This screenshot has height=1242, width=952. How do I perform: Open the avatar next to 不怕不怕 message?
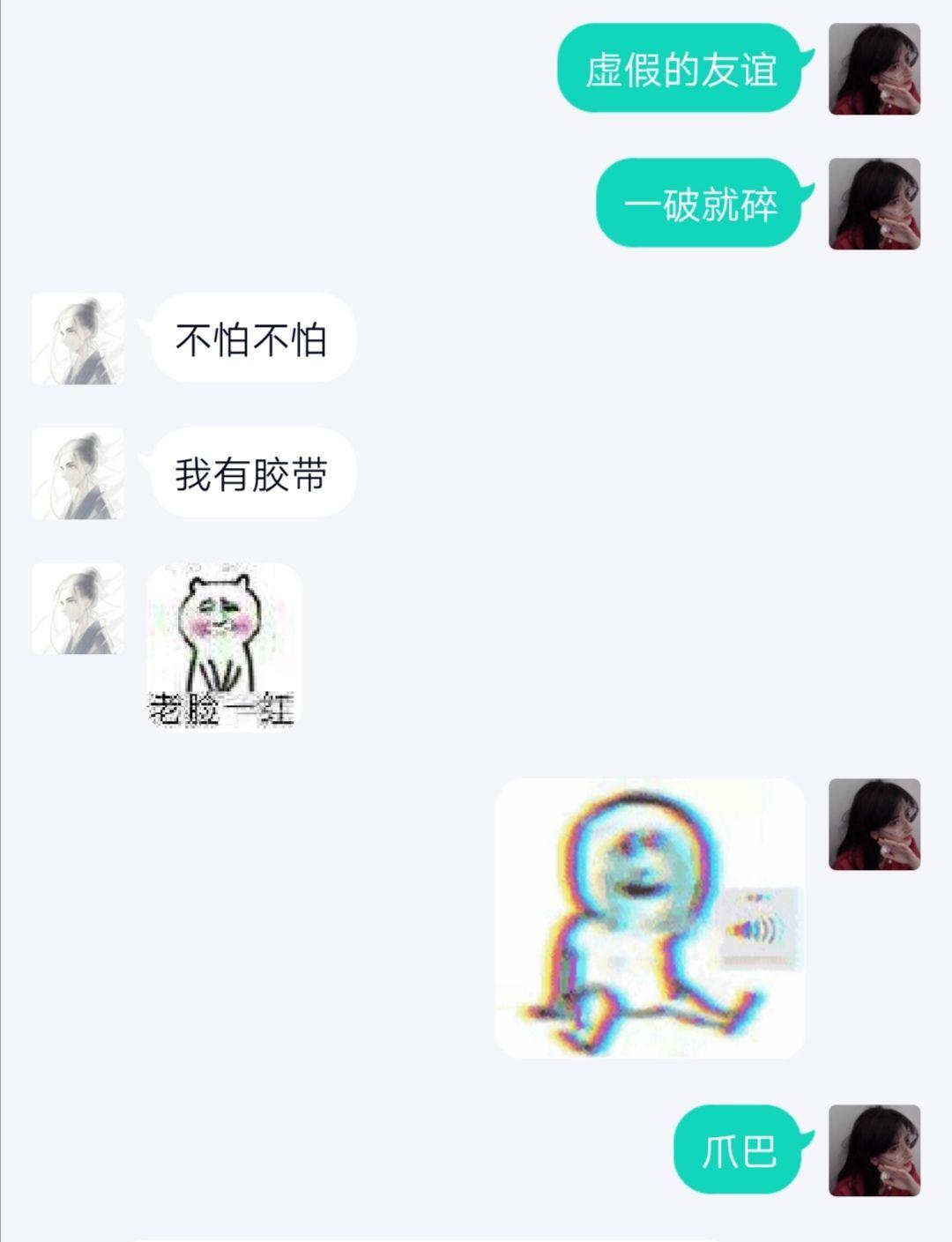[x=78, y=338]
